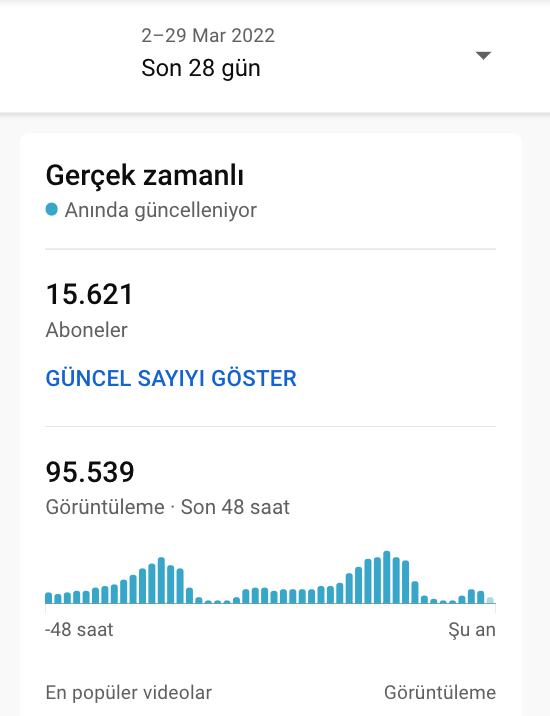This screenshot has height=716, width=550.
Task: Tap GÜNCEL SAYIYI GÖSTER link
Action: 171,379
